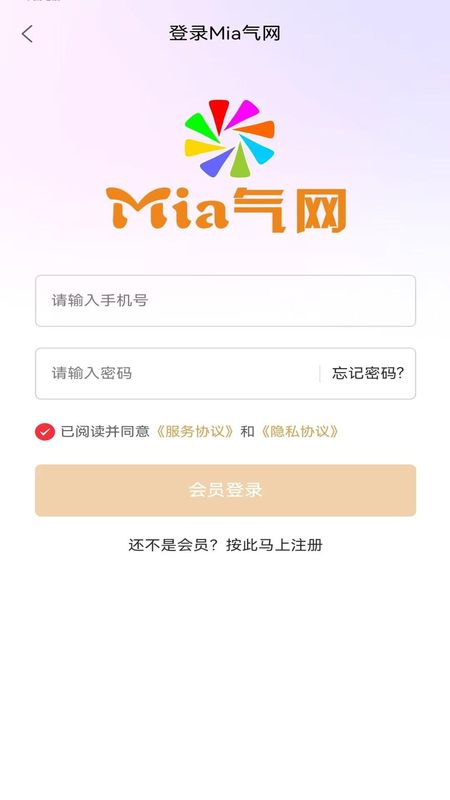Open the 按此马上注册 registration link

tap(274, 545)
